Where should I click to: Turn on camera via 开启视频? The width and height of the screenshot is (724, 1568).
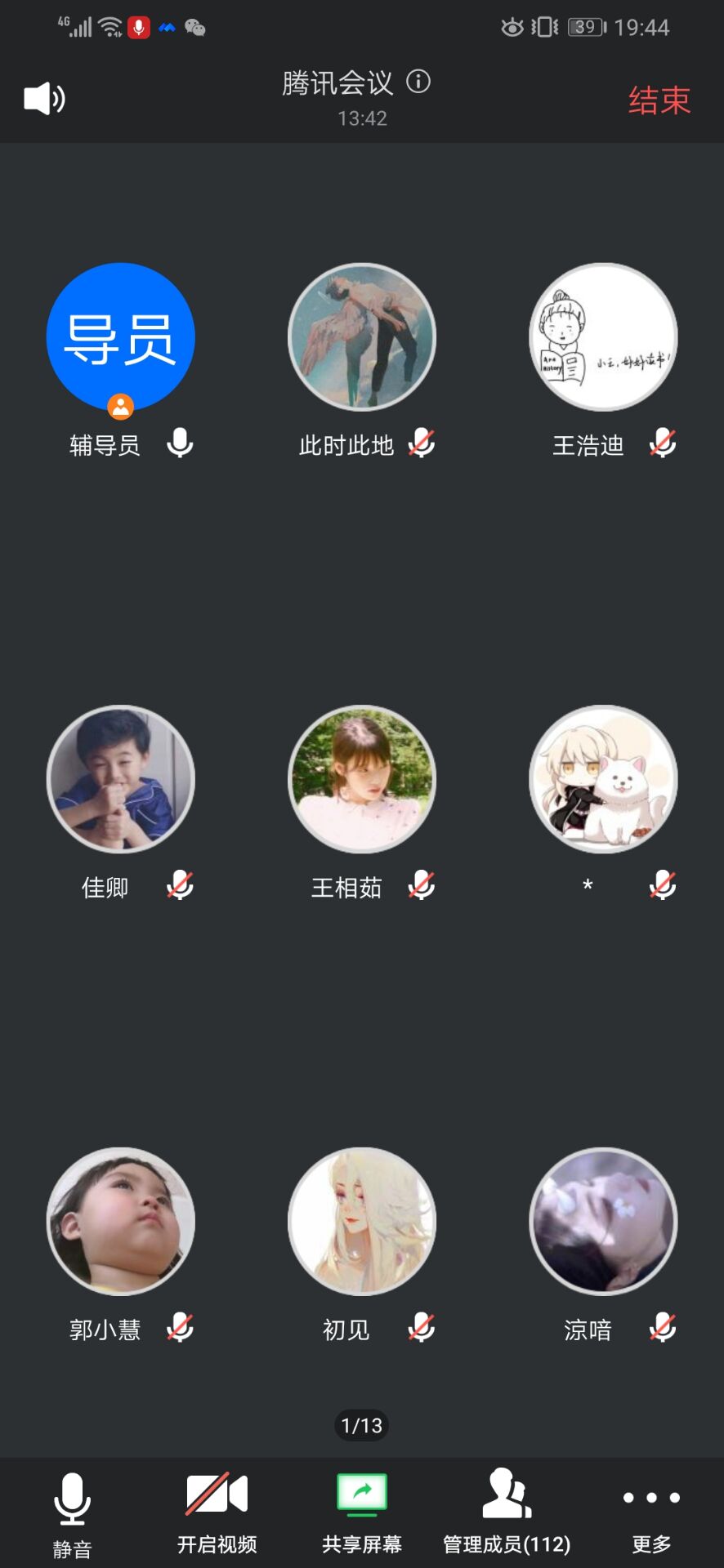coord(217,1513)
